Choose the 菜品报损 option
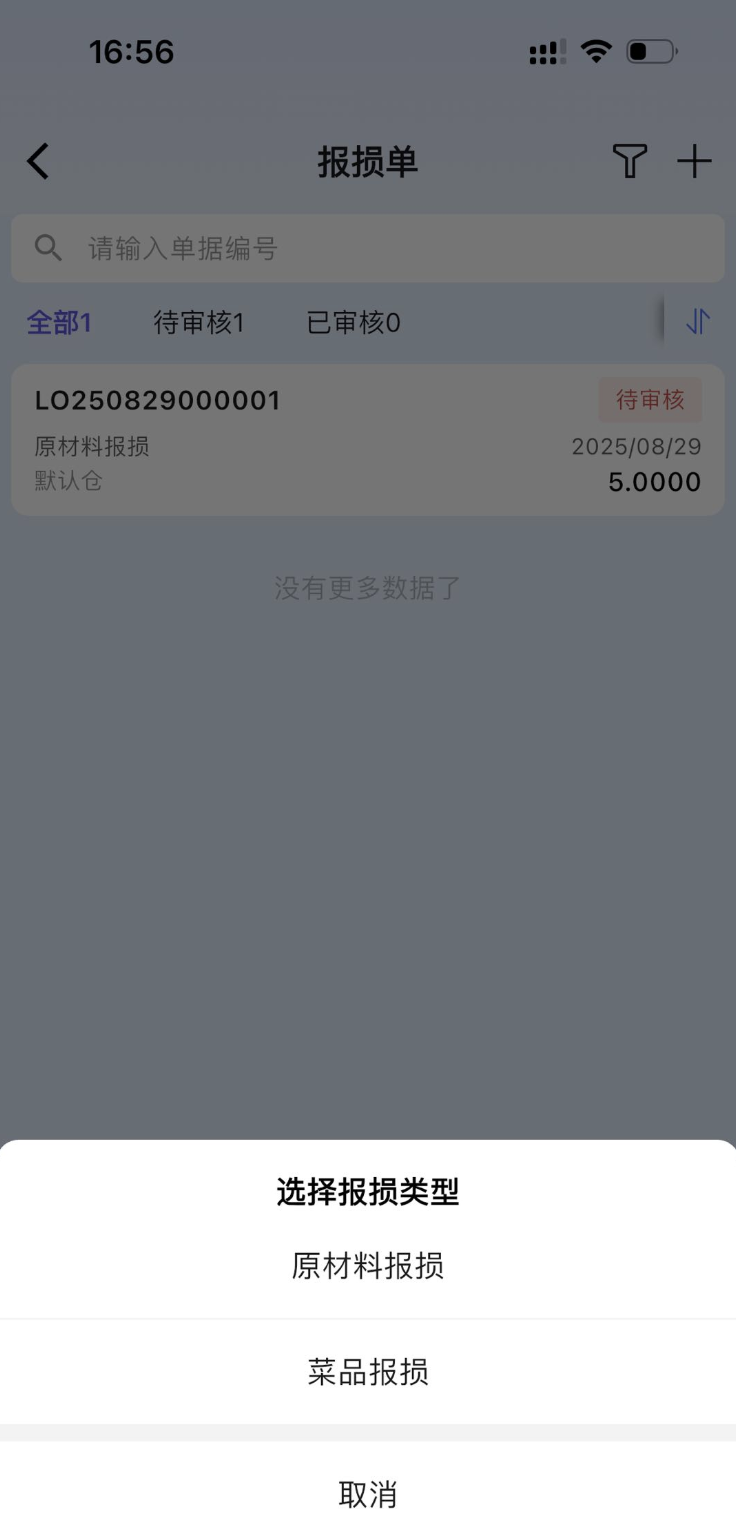The height and width of the screenshot is (1528, 736). pos(368,1372)
